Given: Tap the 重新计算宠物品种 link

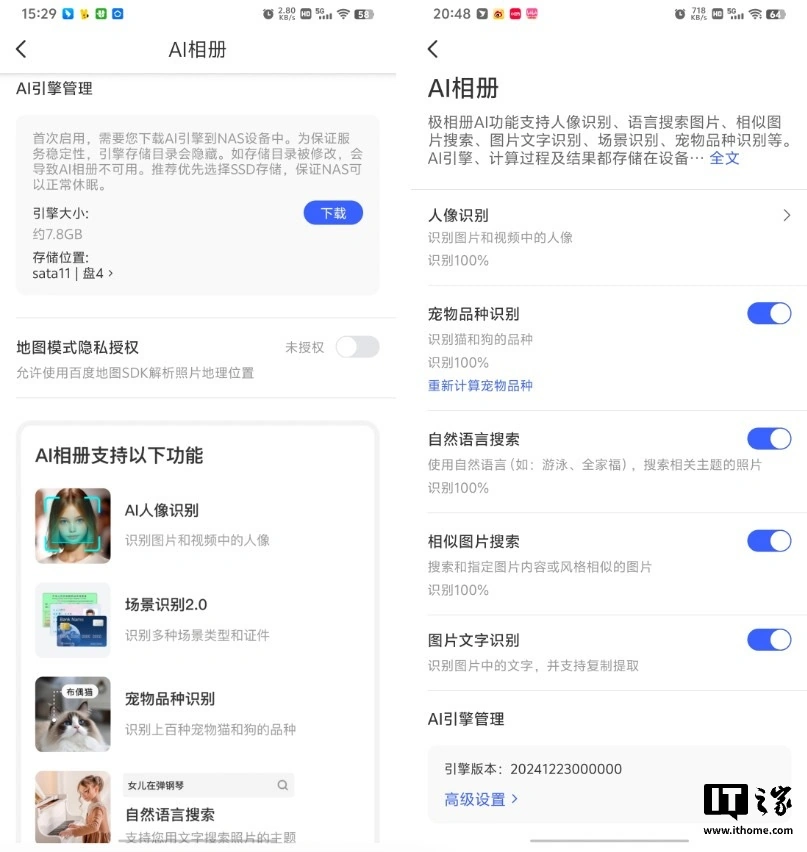Looking at the screenshot, I should click(x=480, y=386).
